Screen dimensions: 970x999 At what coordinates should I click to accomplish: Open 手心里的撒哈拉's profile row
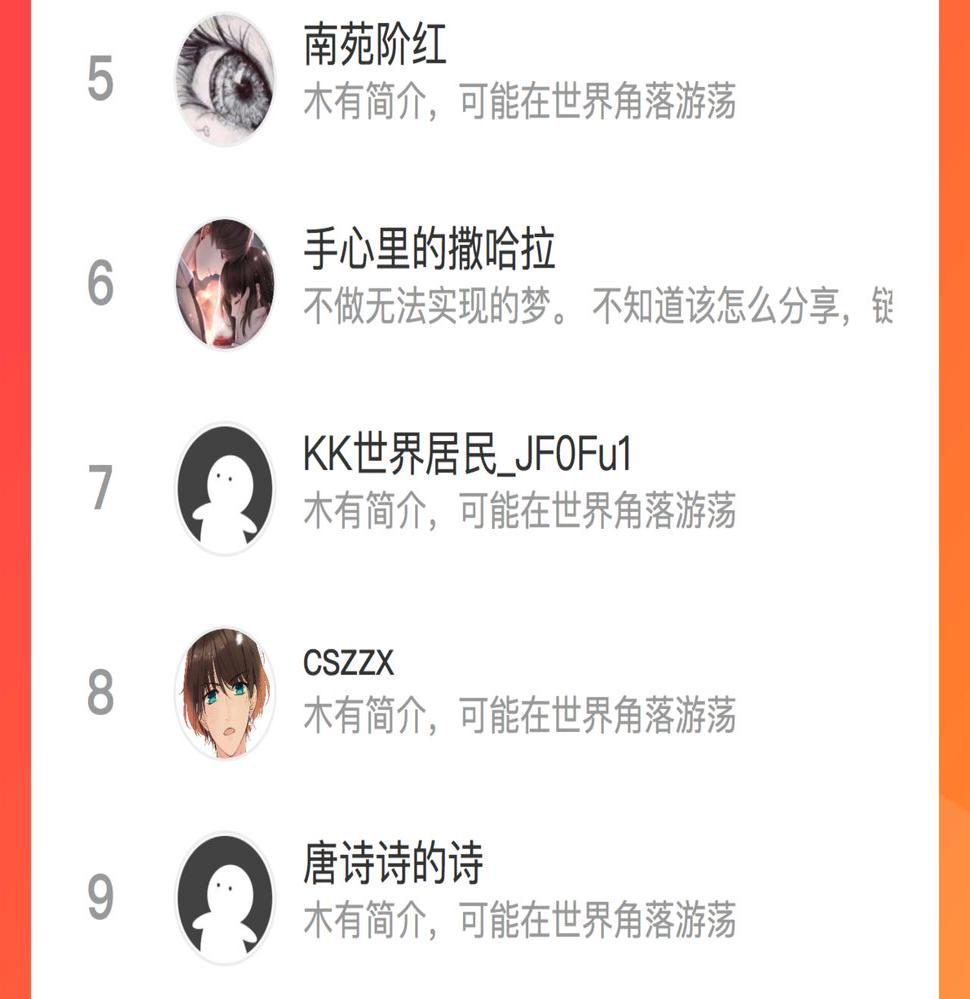(485, 282)
